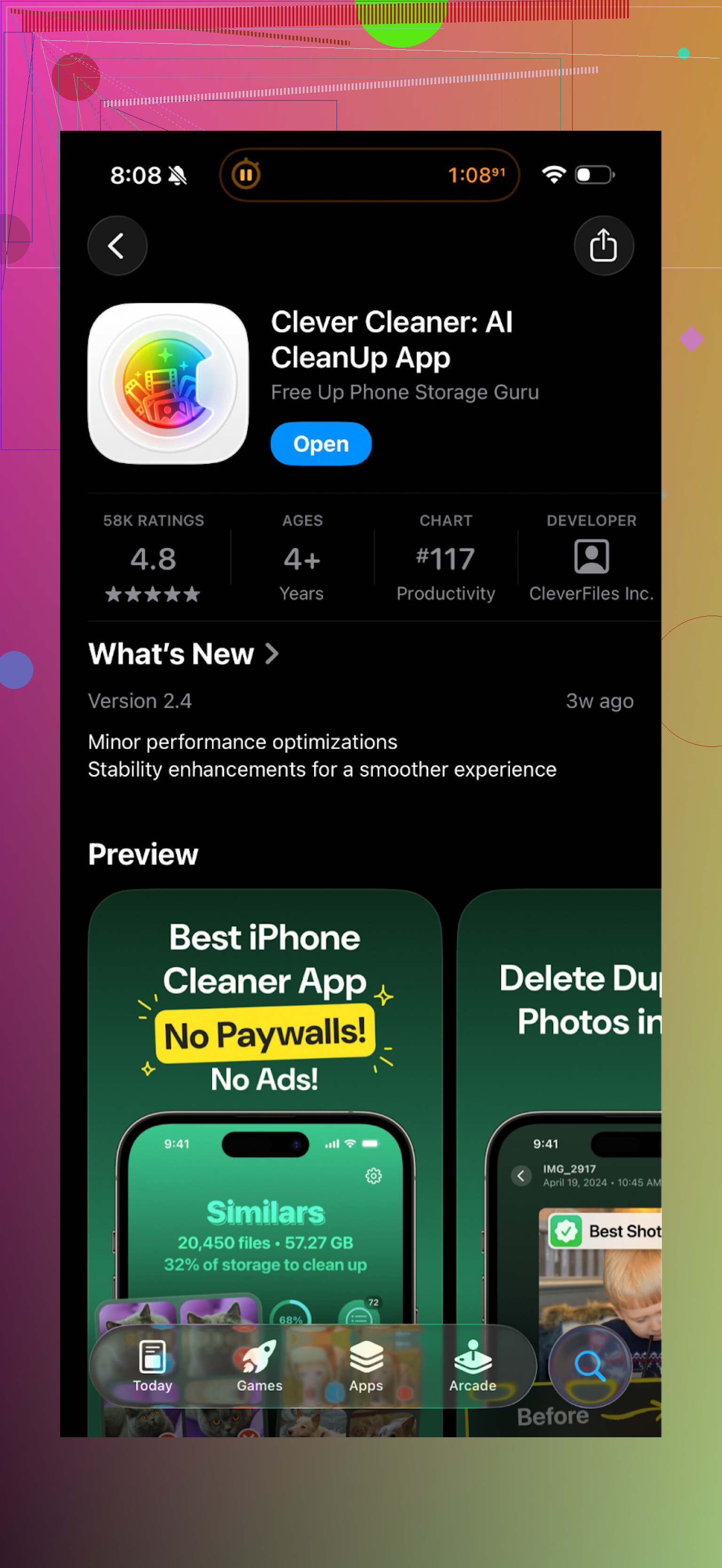The width and height of the screenshot is (722, 1568).
Task: Expand the What's New section
Action: (x=183, y=654)
